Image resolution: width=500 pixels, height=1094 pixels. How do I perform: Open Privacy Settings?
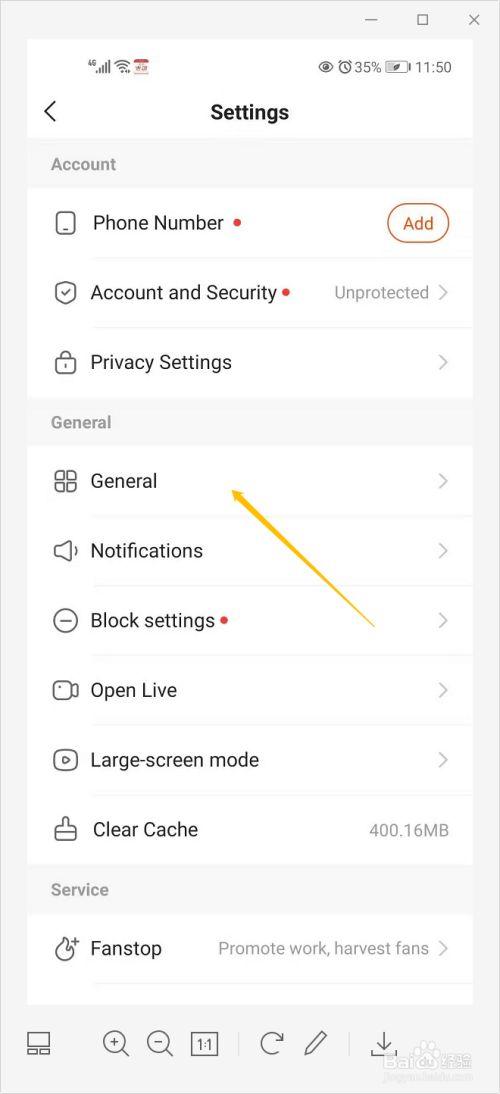click(250, 362)
